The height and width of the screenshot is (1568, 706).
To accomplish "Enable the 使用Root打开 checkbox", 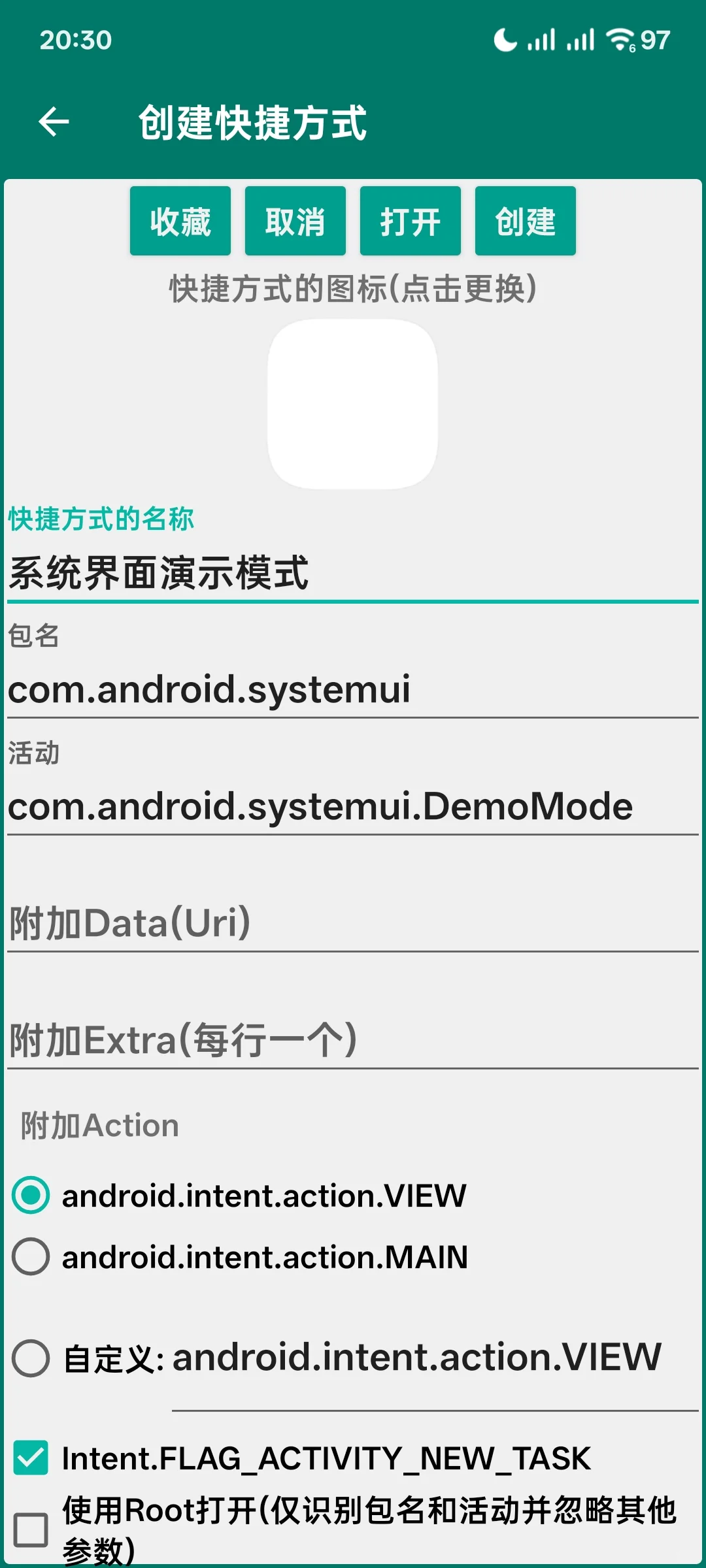I will [31, 1529].
